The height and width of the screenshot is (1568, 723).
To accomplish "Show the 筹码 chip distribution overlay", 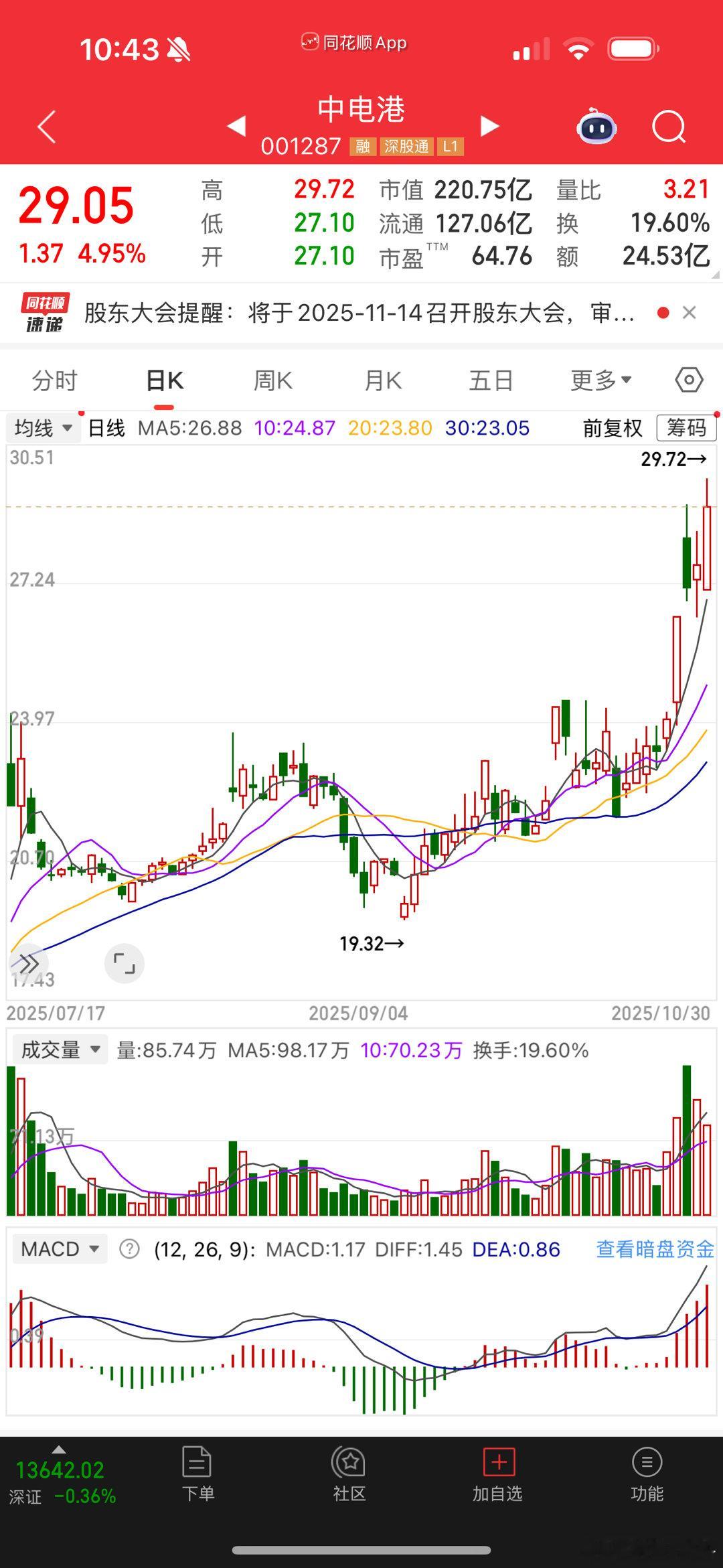I will 685,427.
